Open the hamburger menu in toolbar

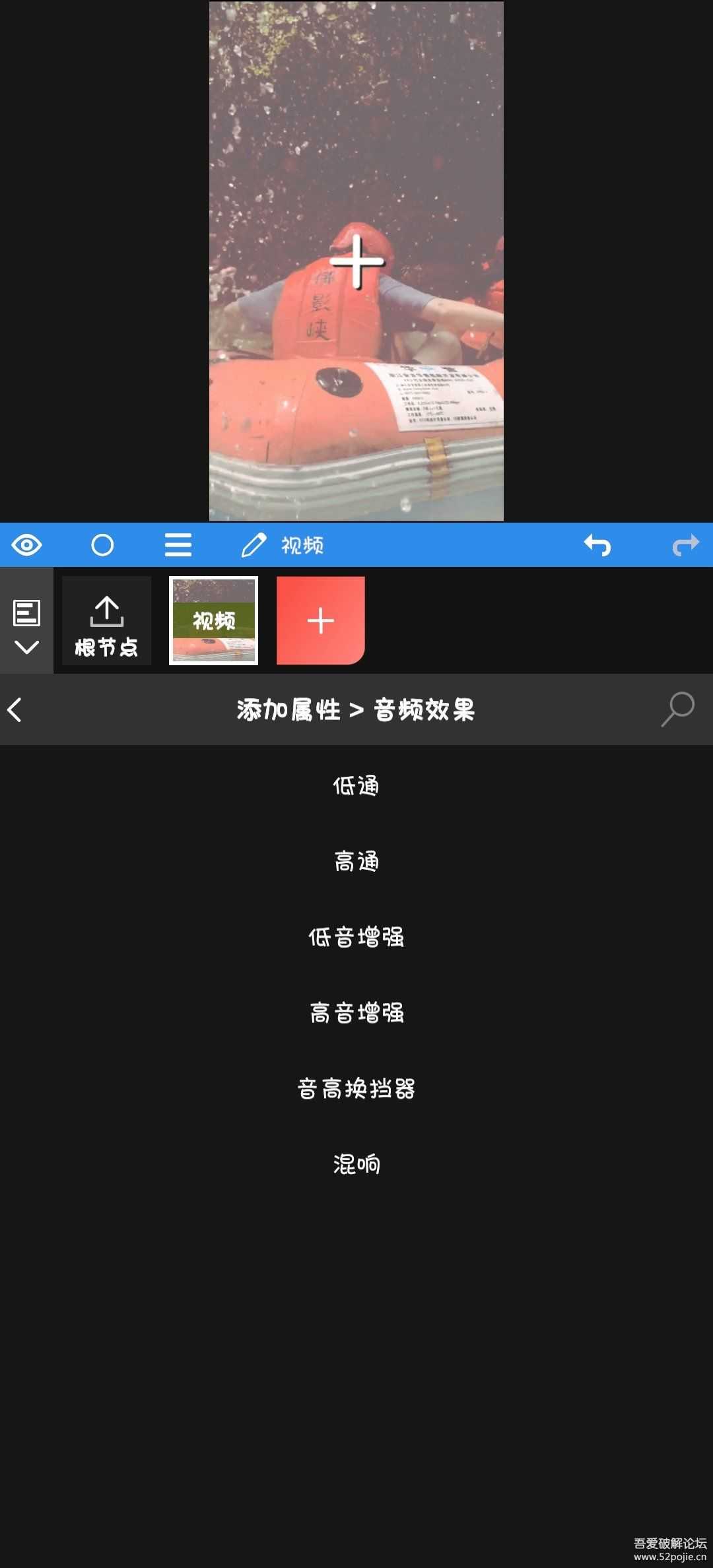pyautogui.click(x=178, y=545)
